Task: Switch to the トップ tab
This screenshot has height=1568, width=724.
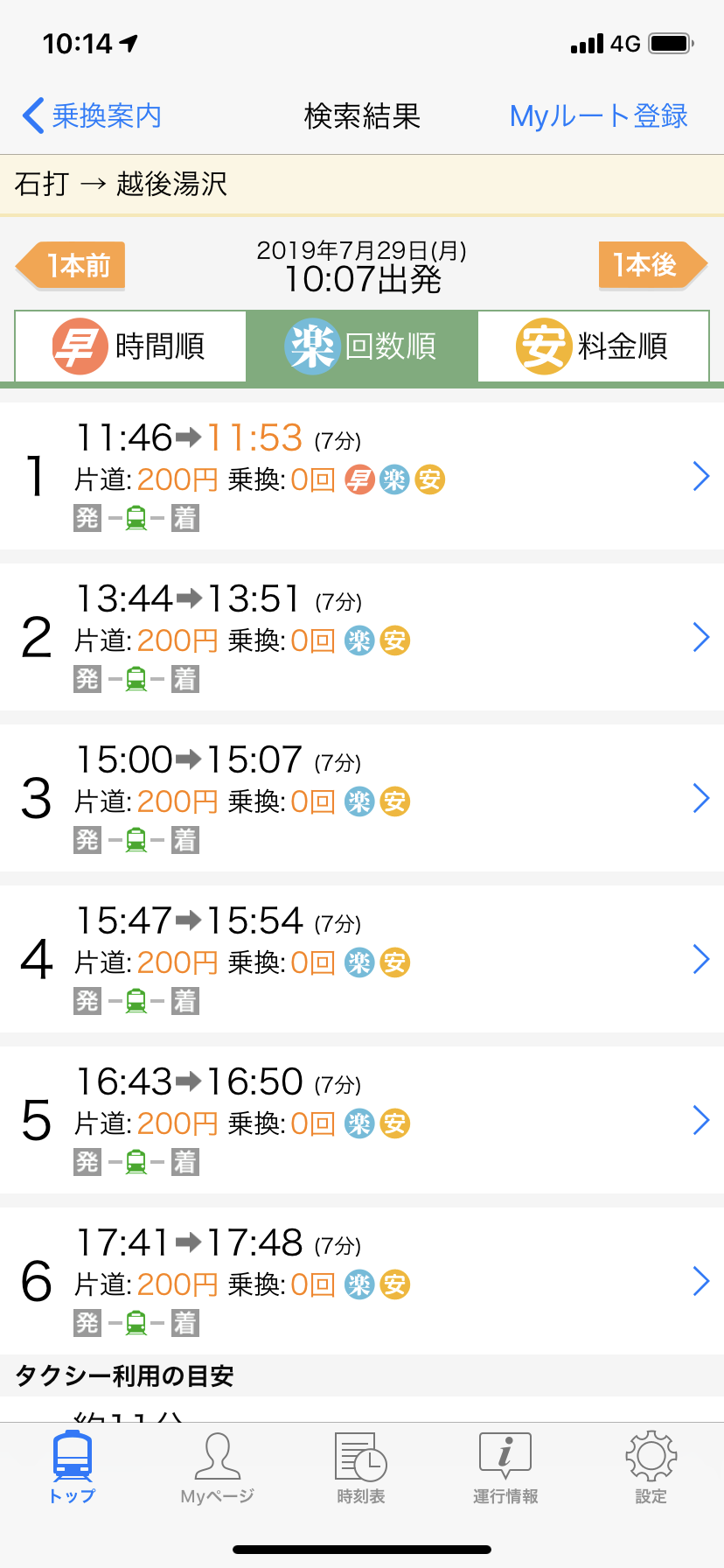Action: tap(73, 1467)
